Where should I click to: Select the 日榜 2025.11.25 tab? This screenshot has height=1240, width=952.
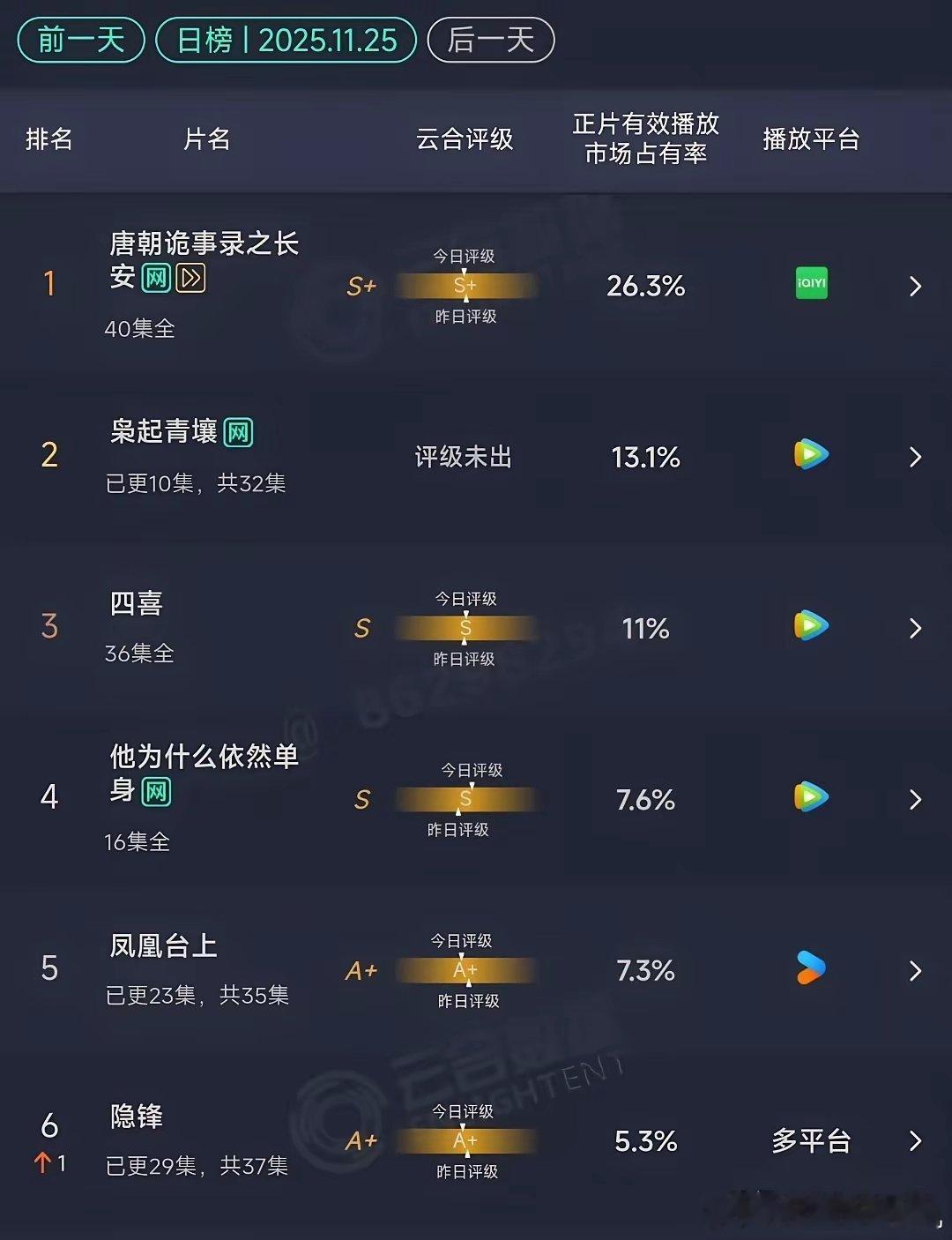pos(286,39)
